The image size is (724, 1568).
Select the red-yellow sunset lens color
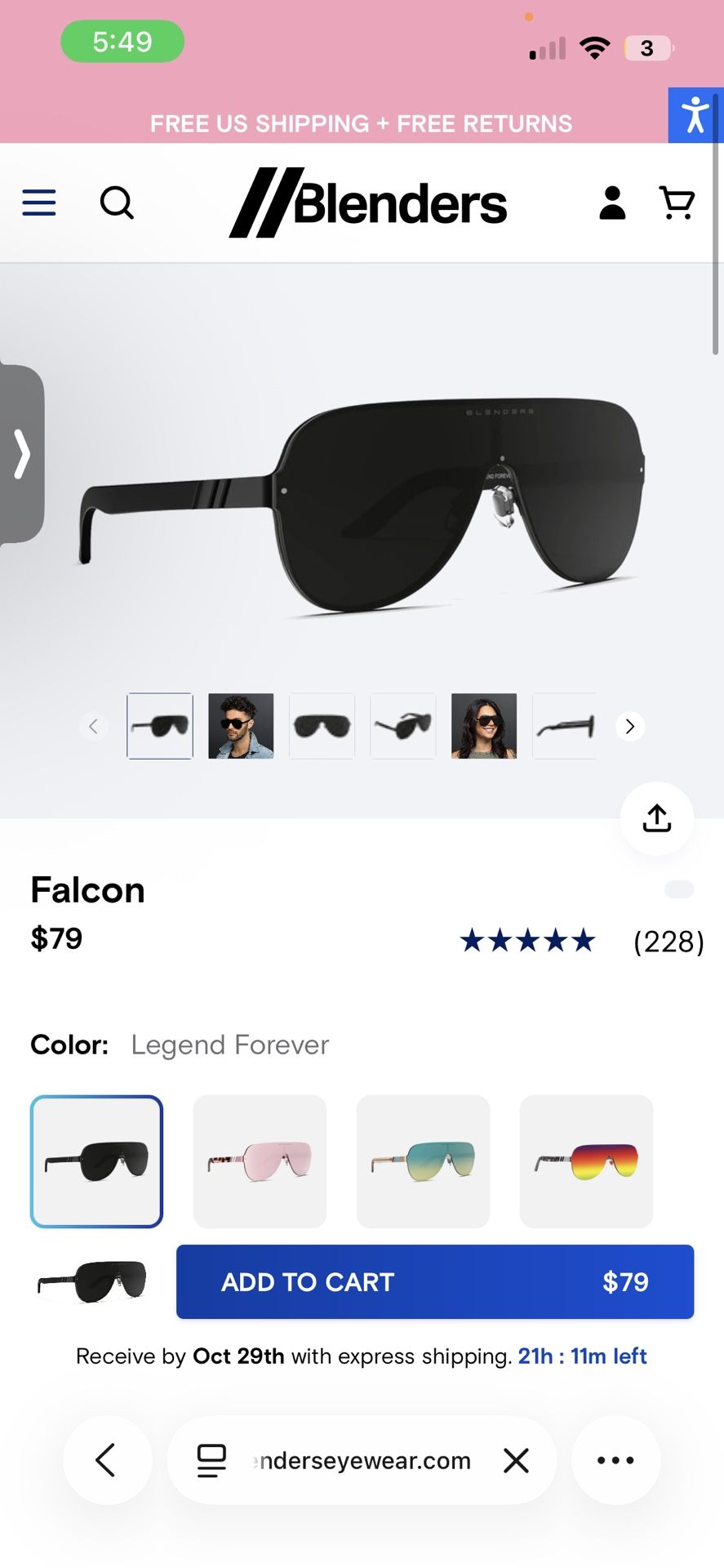point(586,1161)
